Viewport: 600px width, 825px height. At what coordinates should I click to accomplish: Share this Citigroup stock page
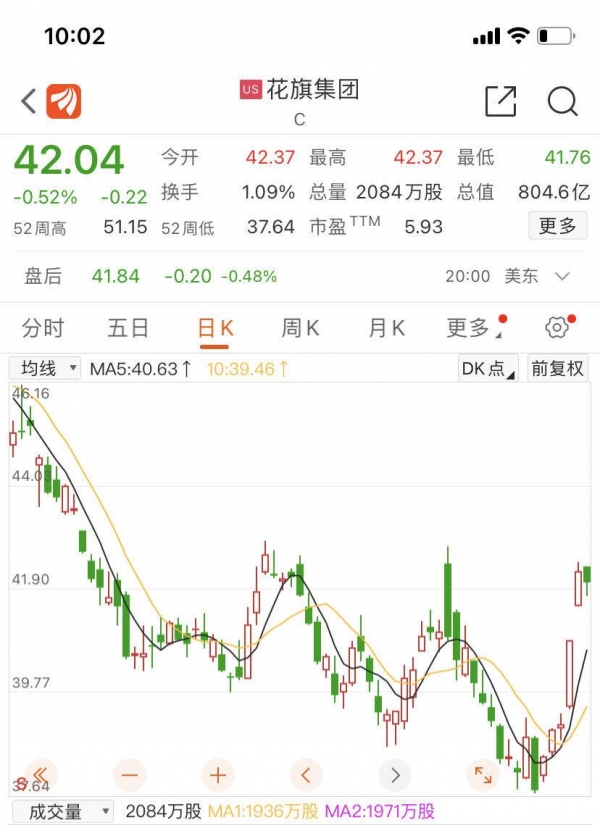point(500,100)
